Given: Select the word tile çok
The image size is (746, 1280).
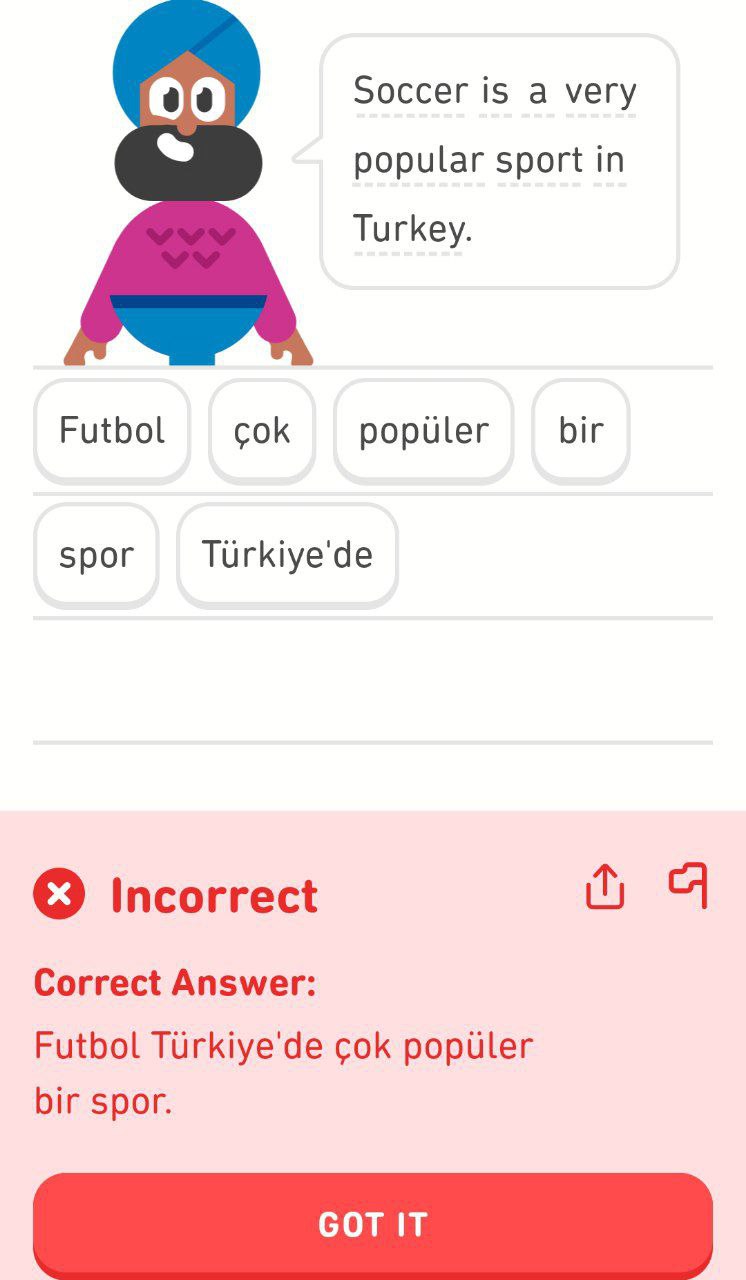Looking at the screenshot, I should (262, 431).
